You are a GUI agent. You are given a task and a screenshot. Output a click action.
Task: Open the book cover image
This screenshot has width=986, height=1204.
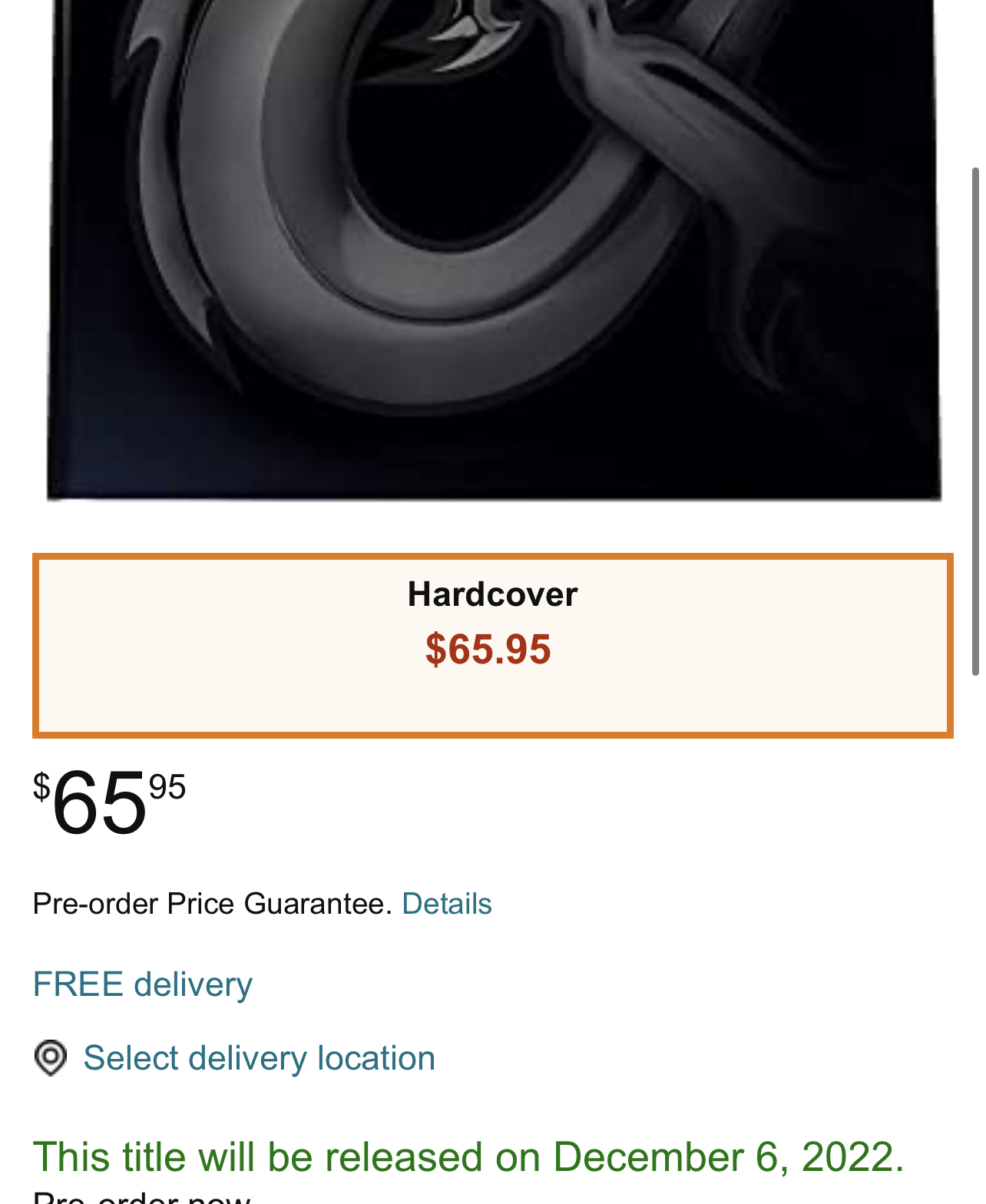point(493,246)
